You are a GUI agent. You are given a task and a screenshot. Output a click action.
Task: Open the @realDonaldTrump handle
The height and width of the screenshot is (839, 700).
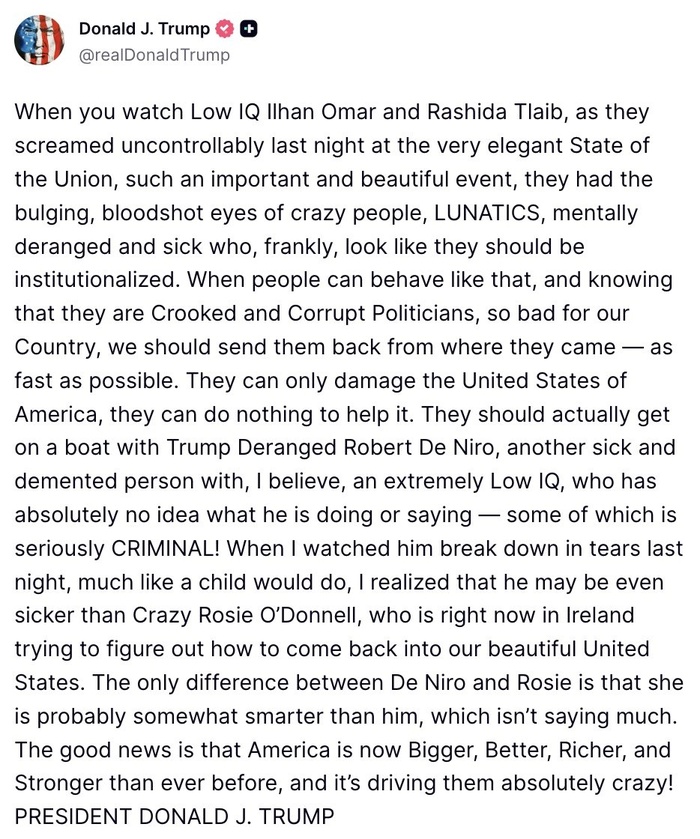point(154,55)
